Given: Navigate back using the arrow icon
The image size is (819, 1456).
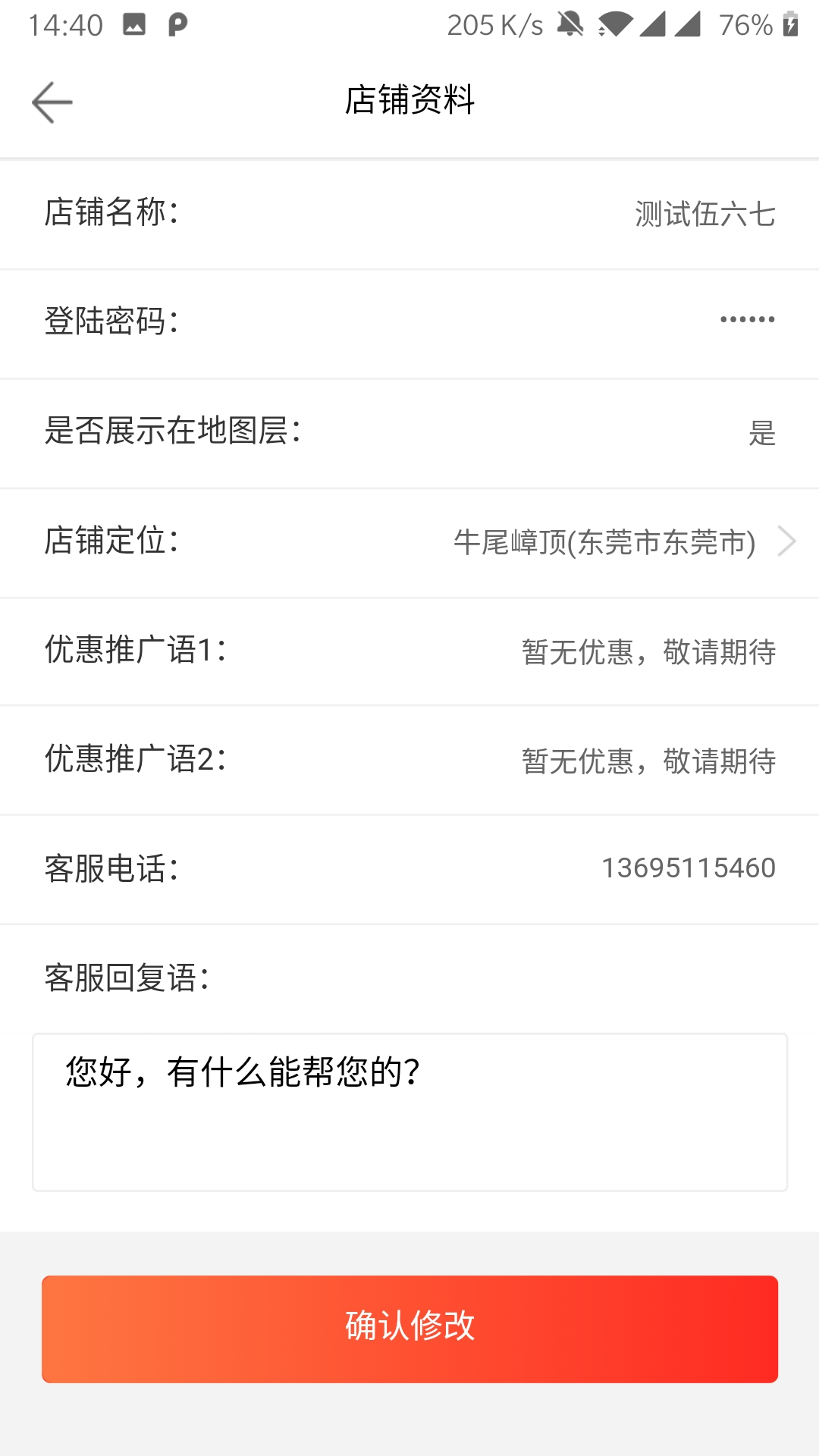Looking at the screenshot, I should pyautogui.click(x=52, y=101).
